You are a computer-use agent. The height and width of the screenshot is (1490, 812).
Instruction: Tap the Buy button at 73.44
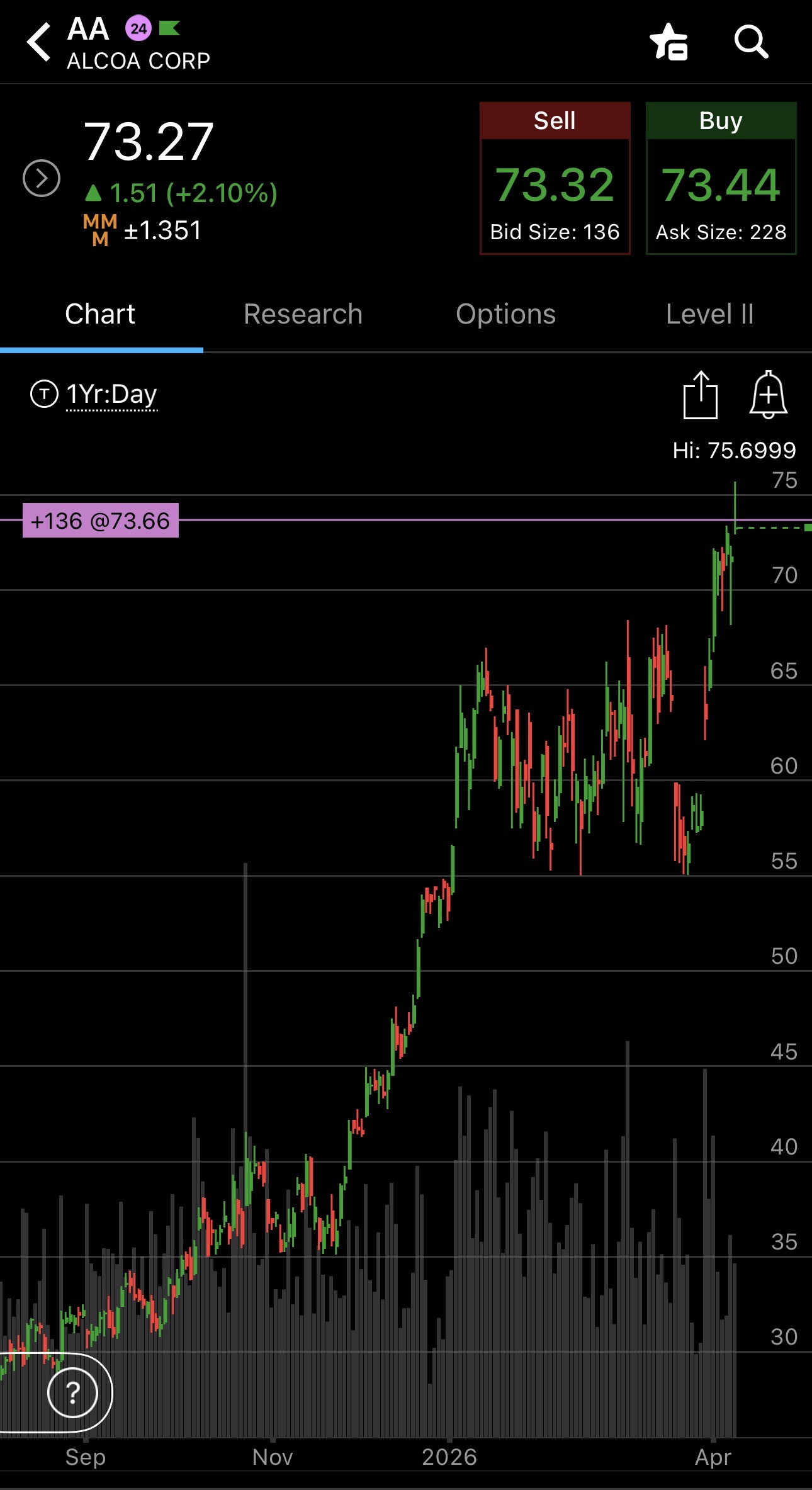click(x=721, y=179)
